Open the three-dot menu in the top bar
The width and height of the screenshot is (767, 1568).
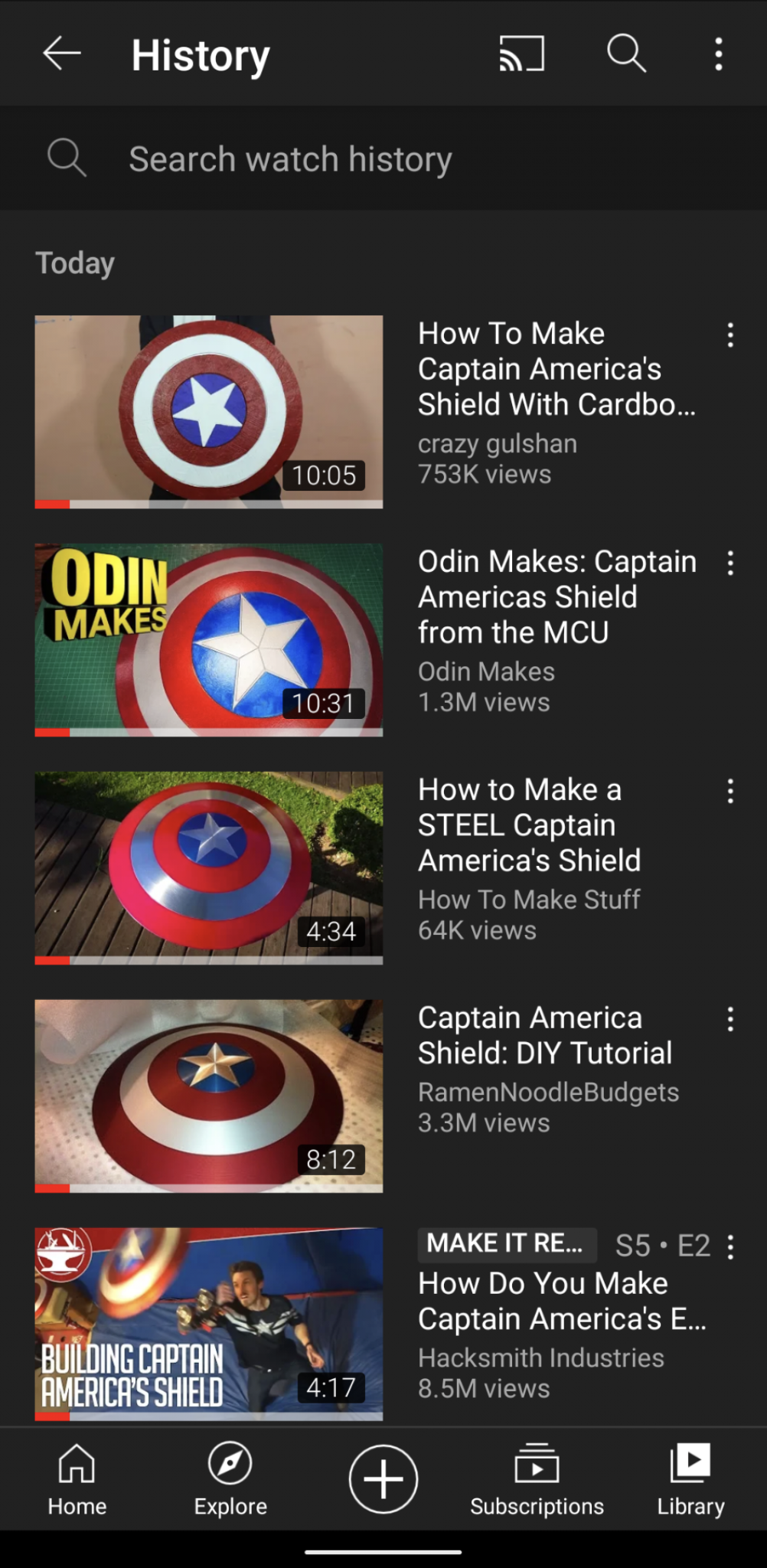pos(718,54)
